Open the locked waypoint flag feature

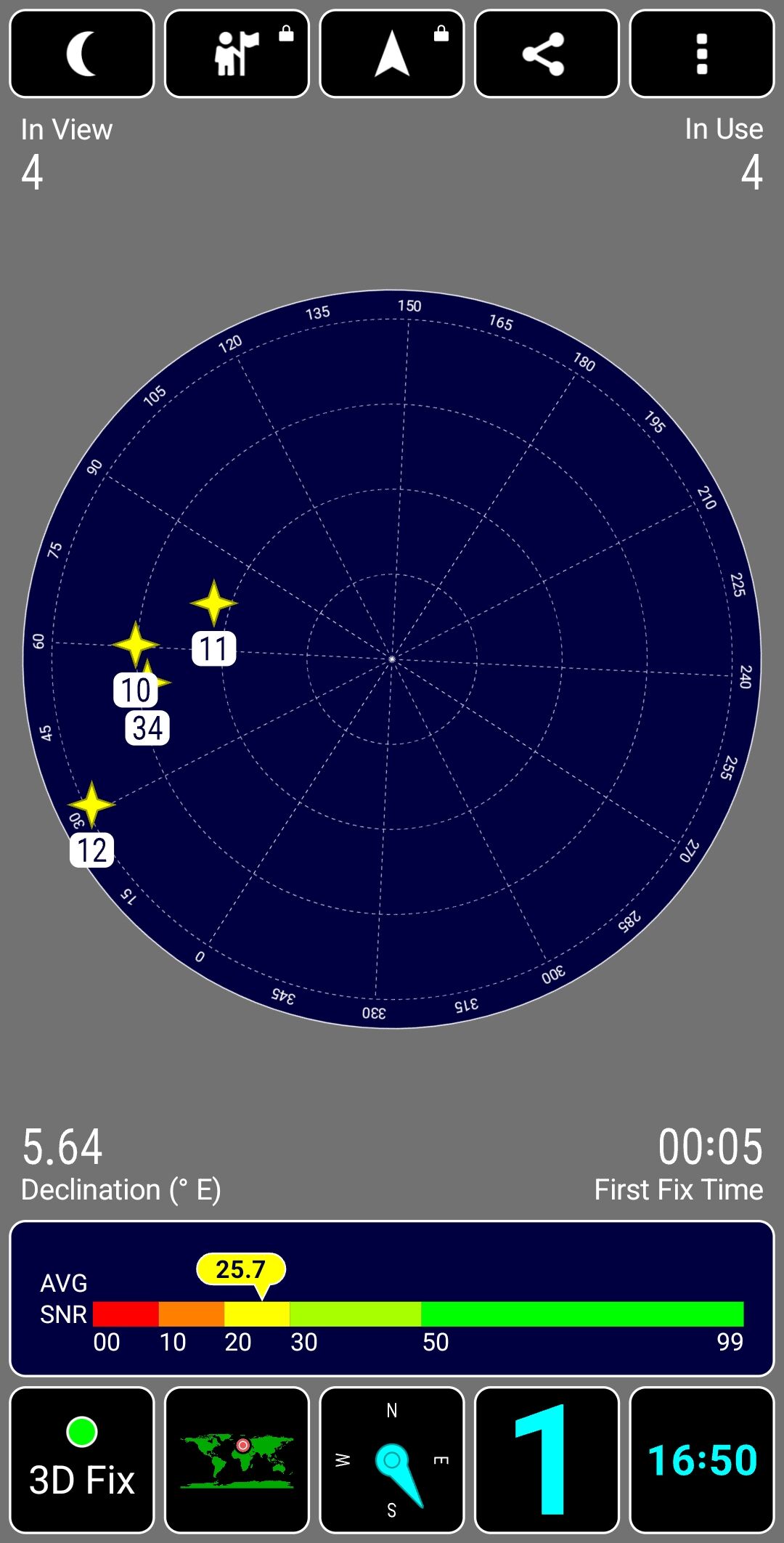click(237, 54)
